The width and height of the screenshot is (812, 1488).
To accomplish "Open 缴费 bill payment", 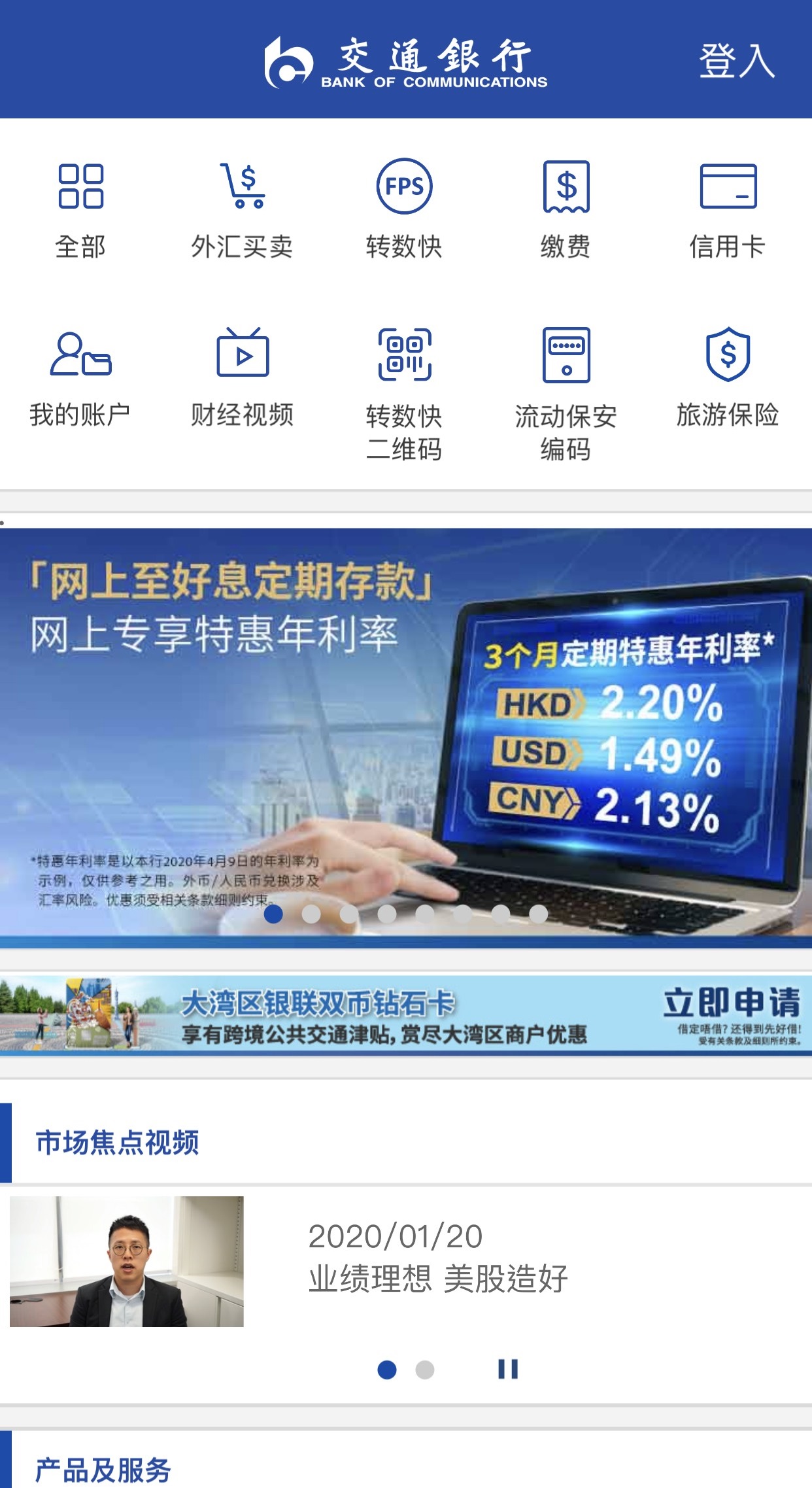I will (x=566, y=209).
